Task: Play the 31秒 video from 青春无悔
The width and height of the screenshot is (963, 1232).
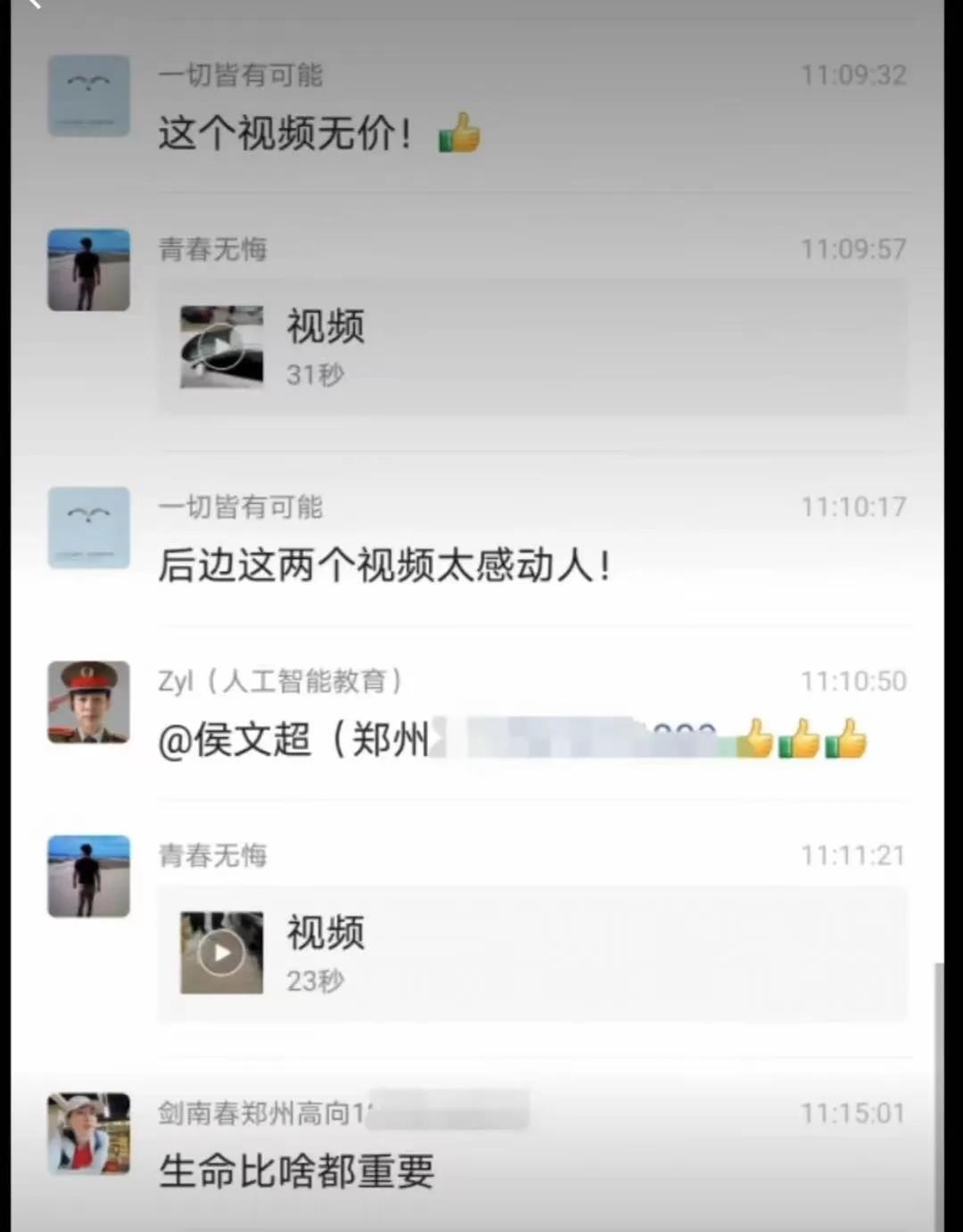Action: (221, 347)
